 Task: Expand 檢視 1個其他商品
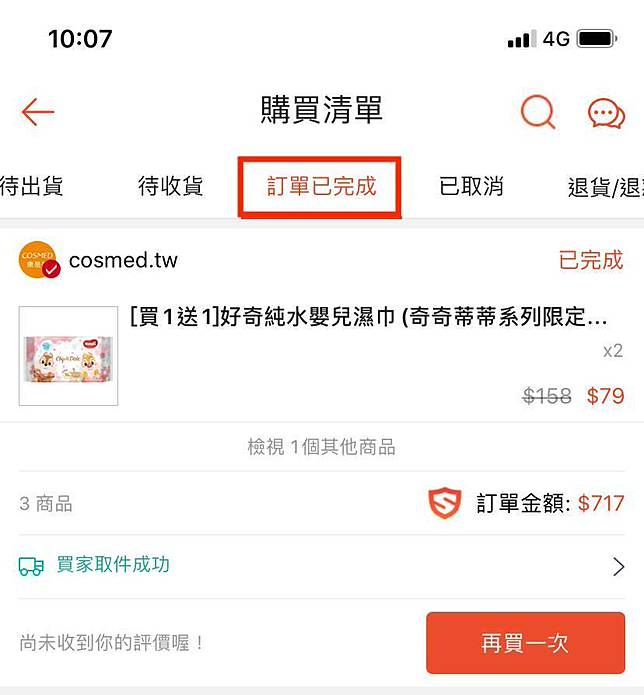click(321, 447)
